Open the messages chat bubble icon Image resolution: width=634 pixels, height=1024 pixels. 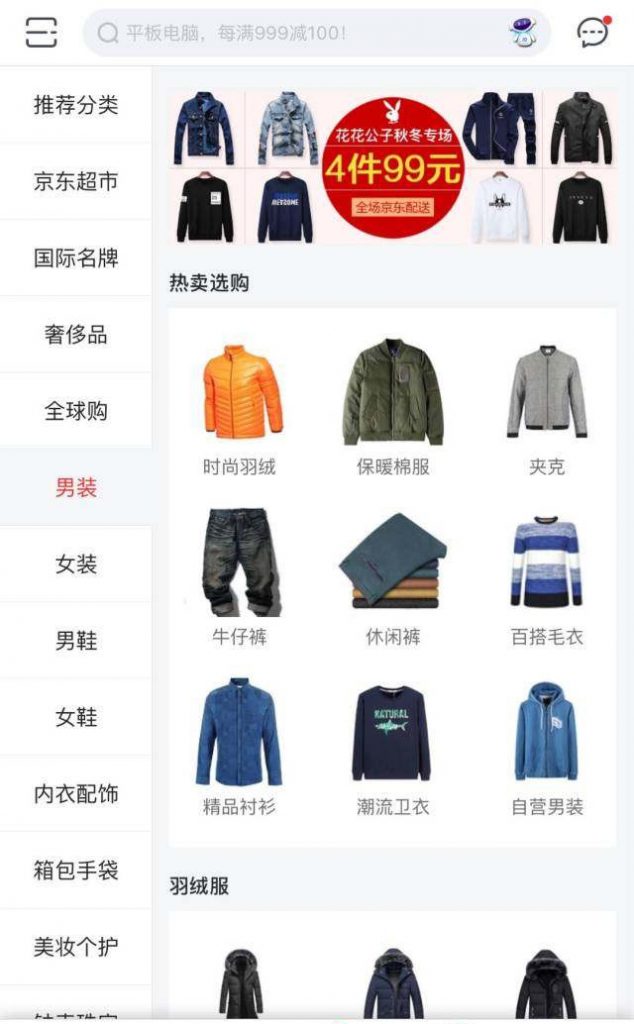pos(593,33)
